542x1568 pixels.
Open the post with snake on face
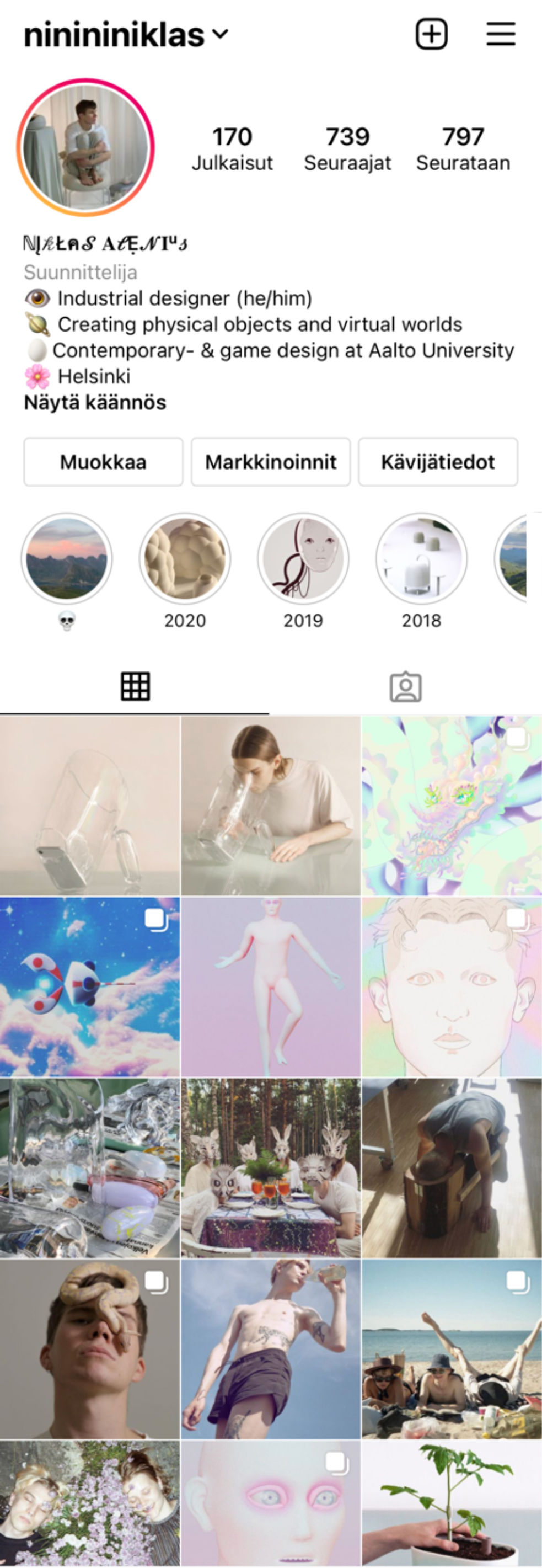click(x=90, y=1348)
